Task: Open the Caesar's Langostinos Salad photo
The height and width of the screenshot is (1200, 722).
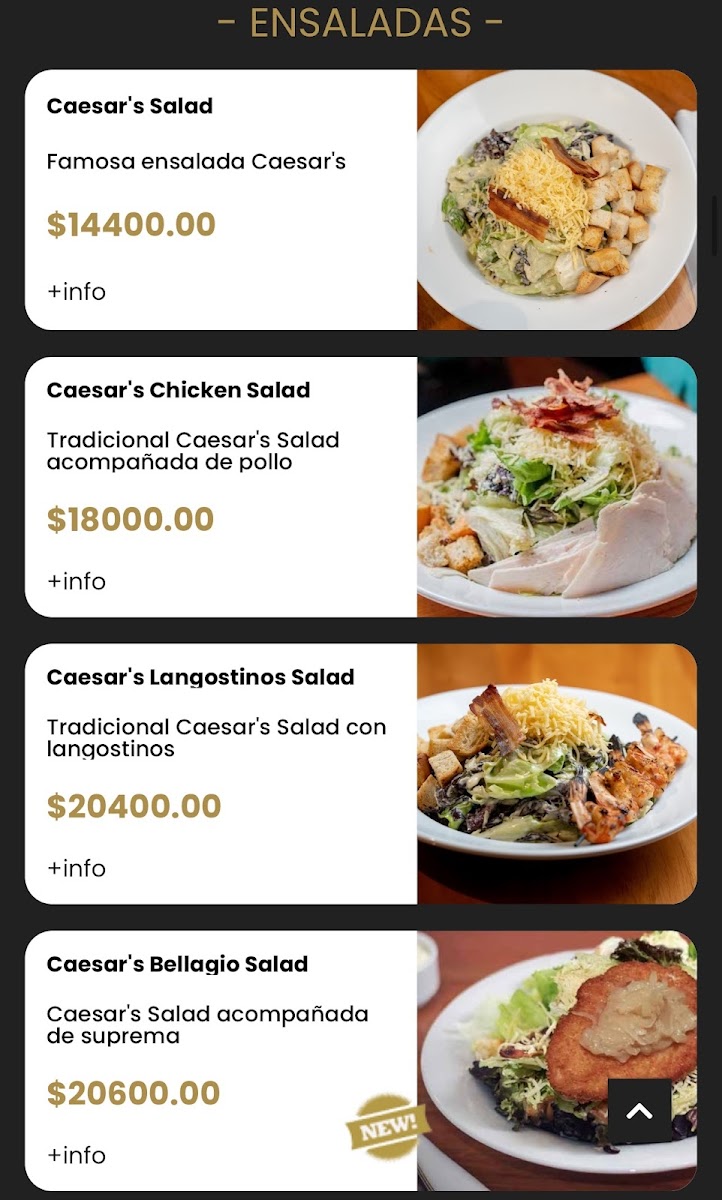Action: point(556,774)
